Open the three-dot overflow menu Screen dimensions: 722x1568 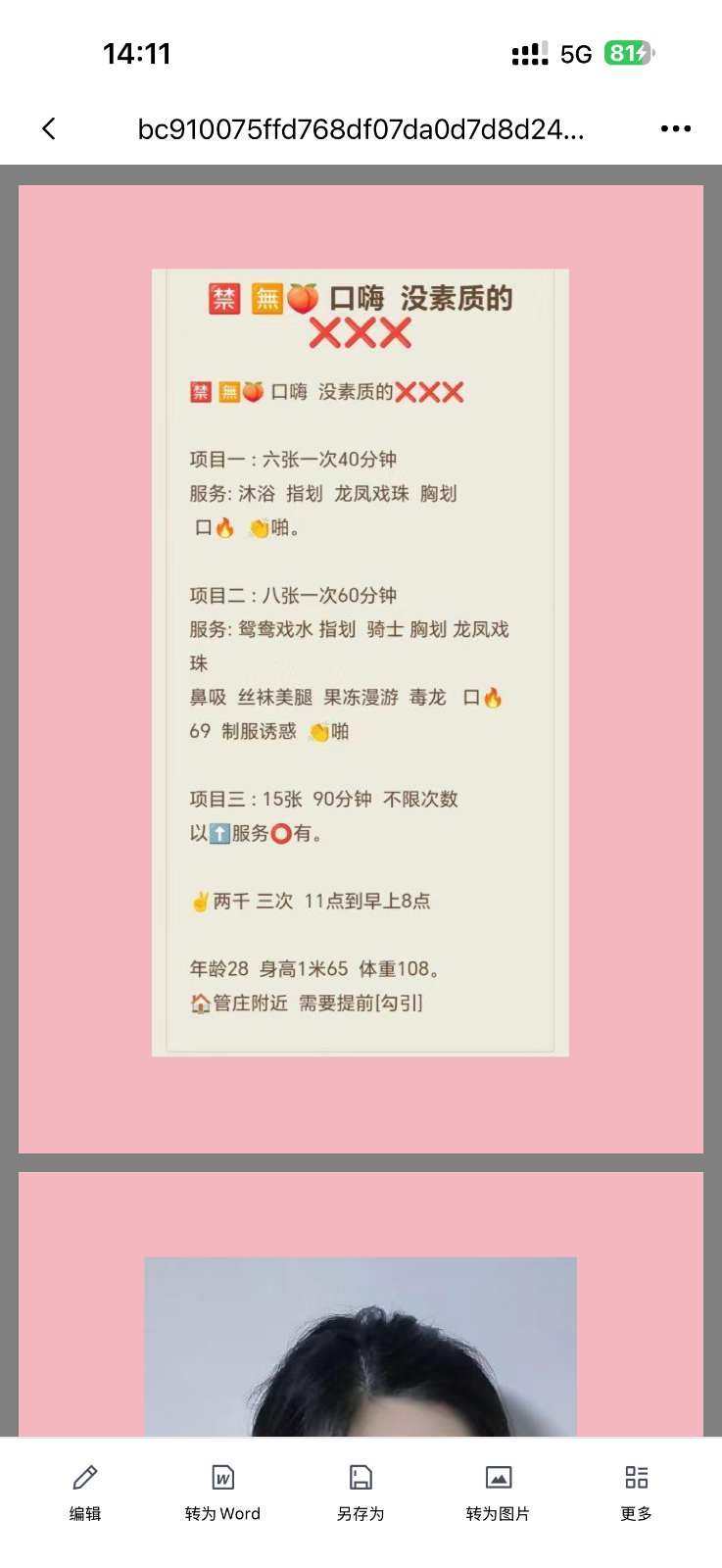675,127
